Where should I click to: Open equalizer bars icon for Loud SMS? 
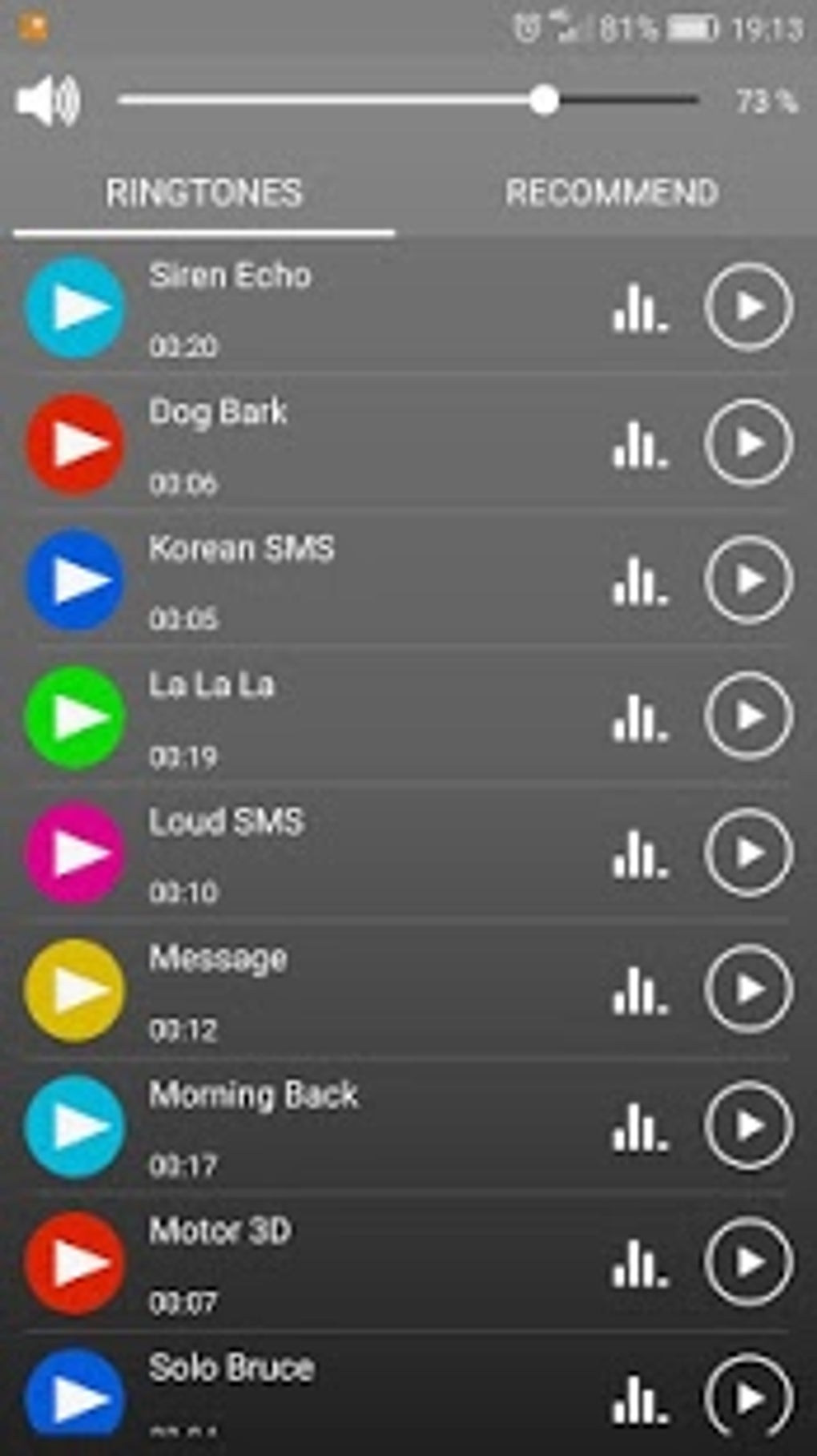640,853
